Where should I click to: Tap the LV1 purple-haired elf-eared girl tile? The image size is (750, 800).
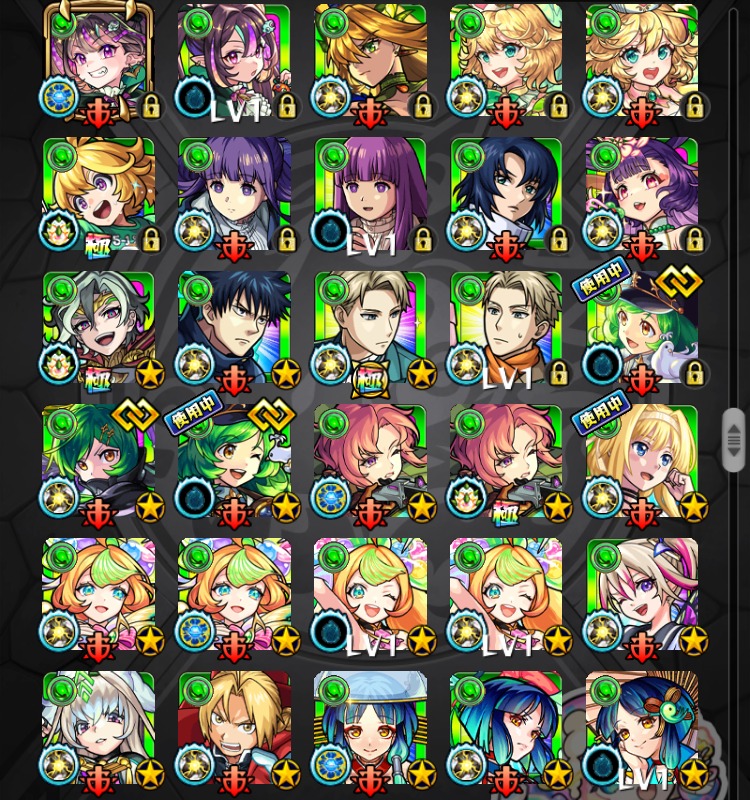click(x=234, y=60)
